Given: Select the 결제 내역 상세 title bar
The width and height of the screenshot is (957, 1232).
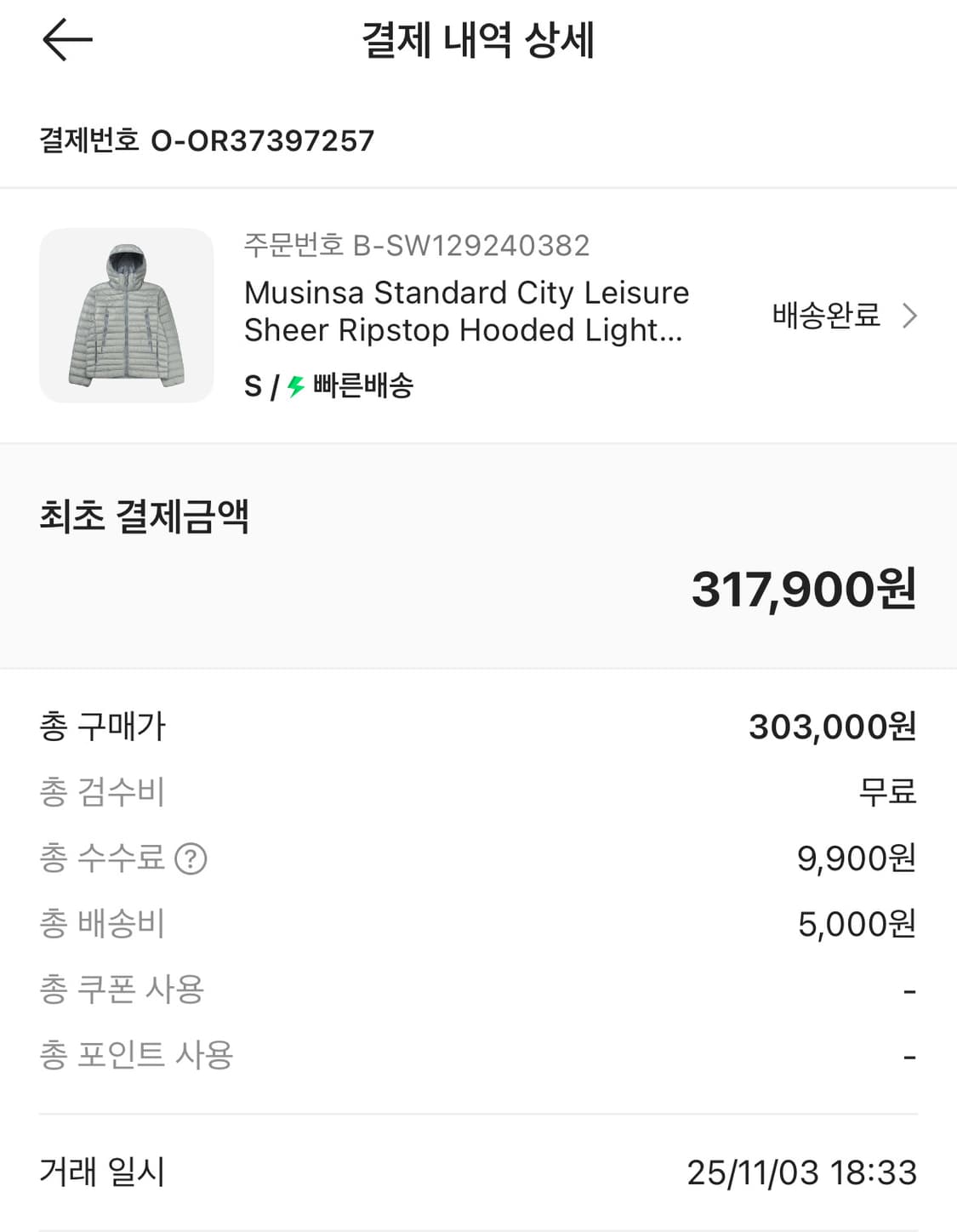Looking at the screenshot, I should click(x=478, y=40).
